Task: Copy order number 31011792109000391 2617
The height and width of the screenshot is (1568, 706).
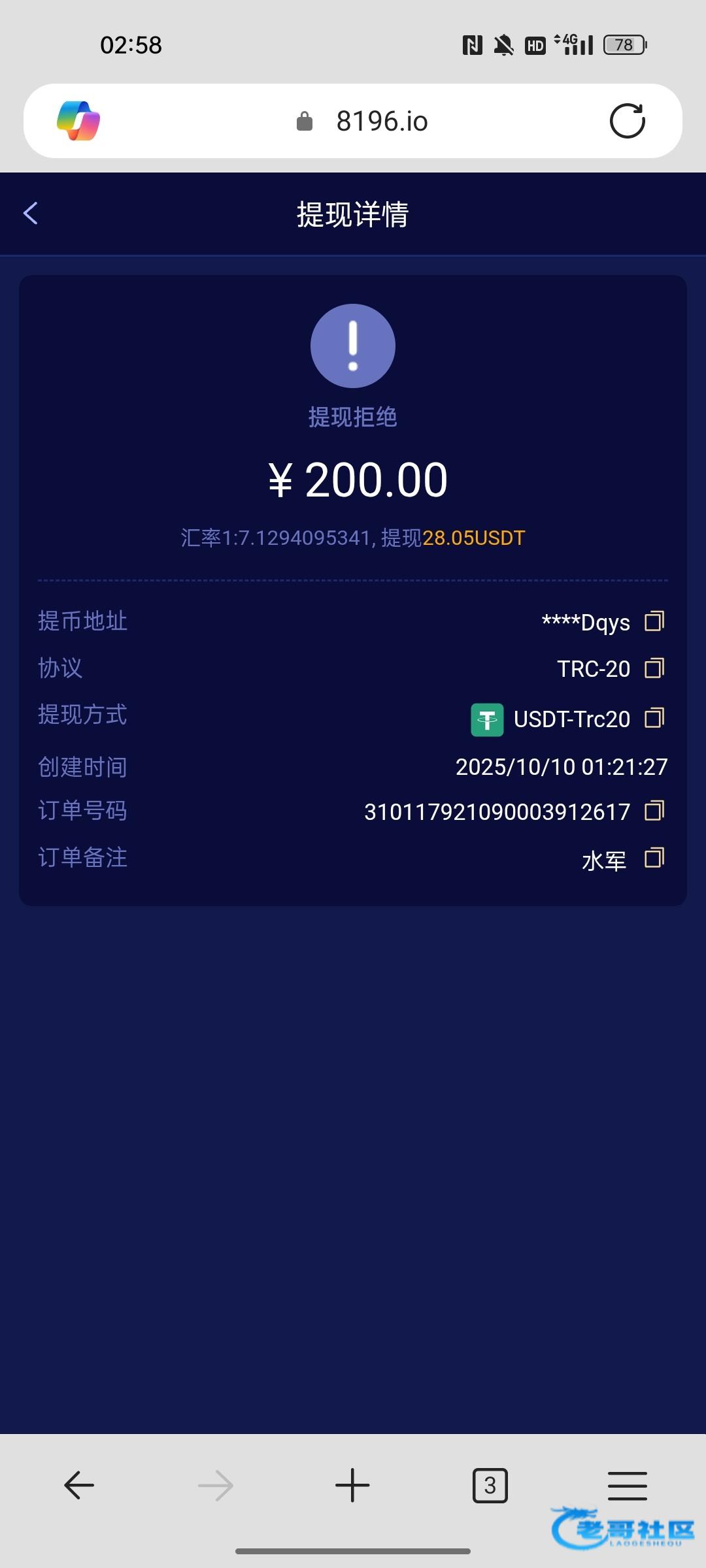Action: [x=654, y=811]
